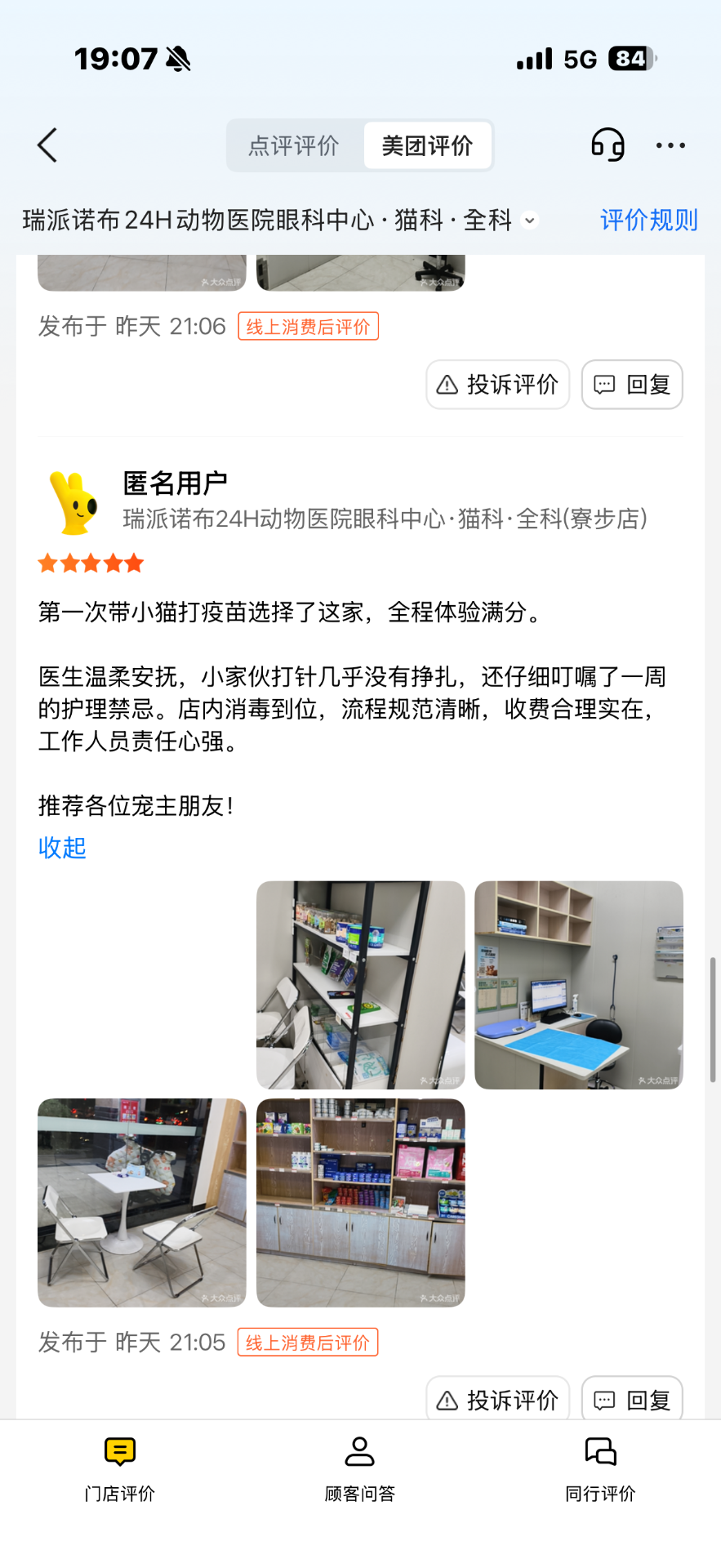
Task: Switch to the 点评评价 tab
Action: [x=294, y=145]
